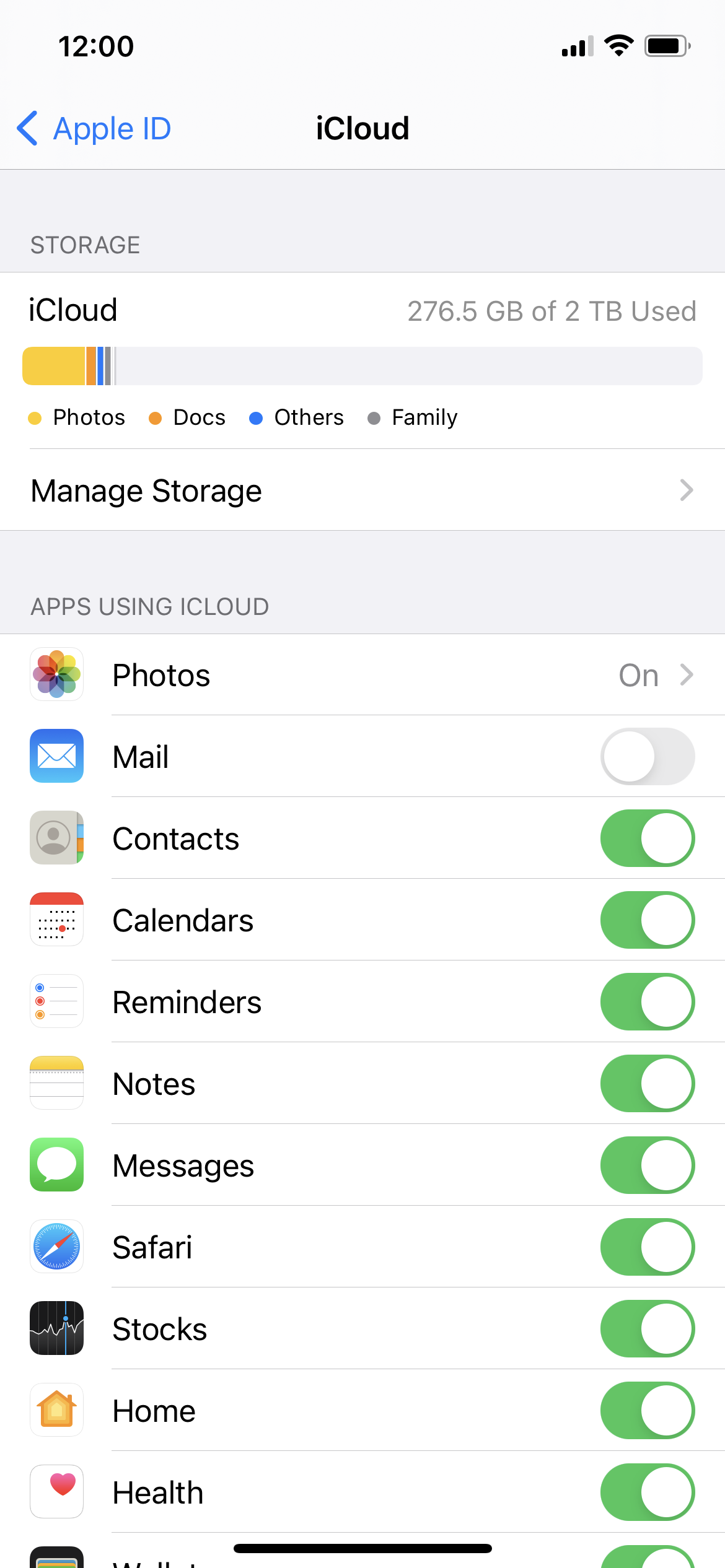Viewport: 725px width, 1568px height.
Task: Disable Health iCloud toggle
Action: point(647,1492)
